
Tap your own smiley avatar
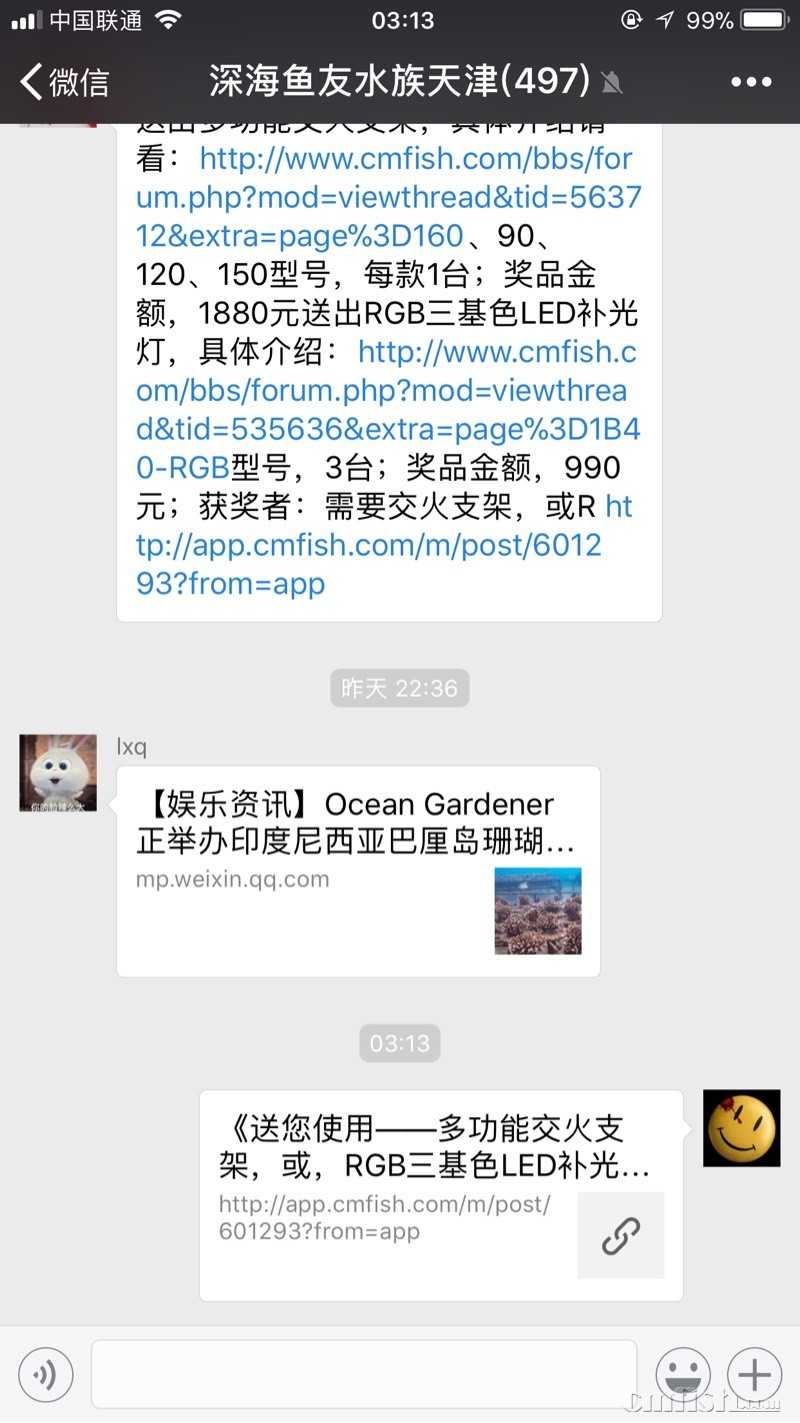(x=741, y=1128)
